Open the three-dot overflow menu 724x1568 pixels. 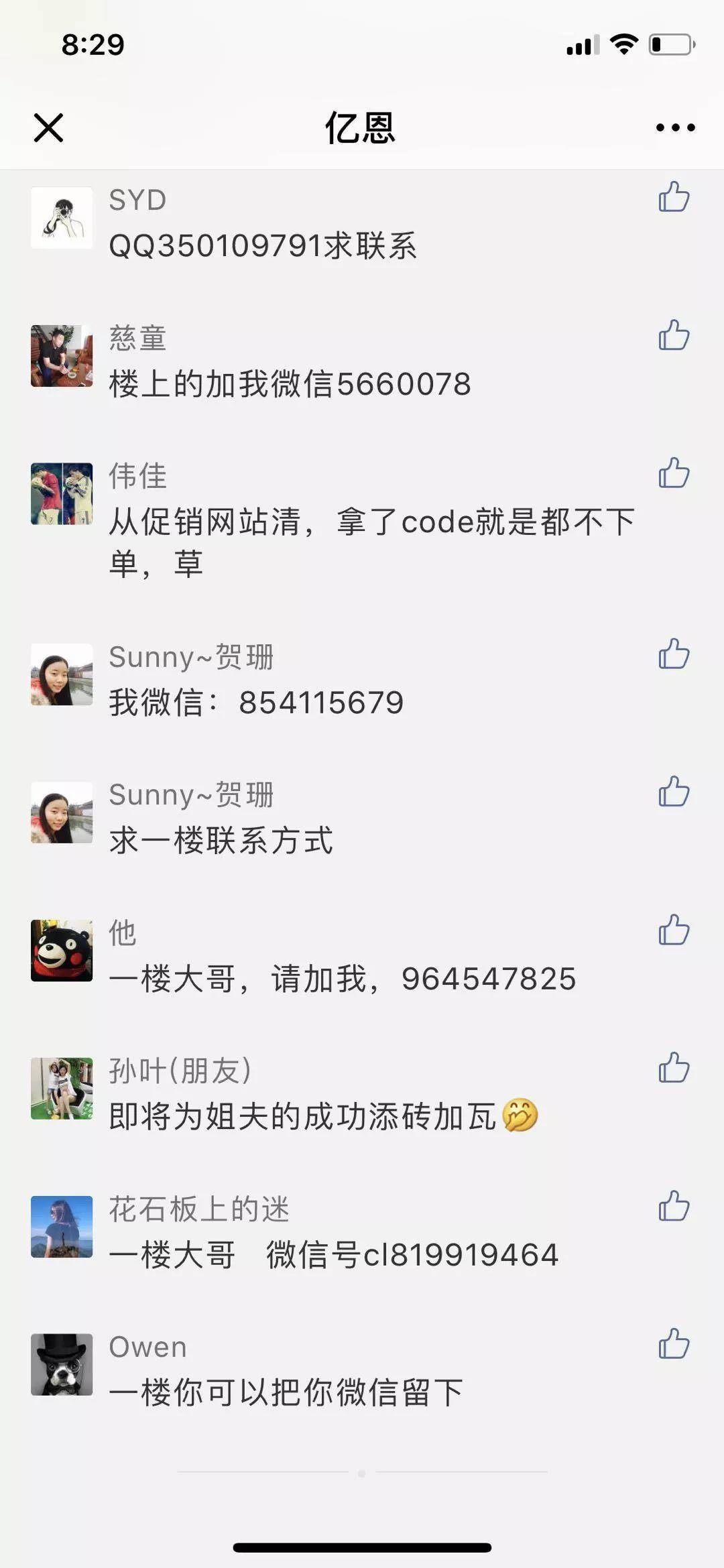click(675, 127)
